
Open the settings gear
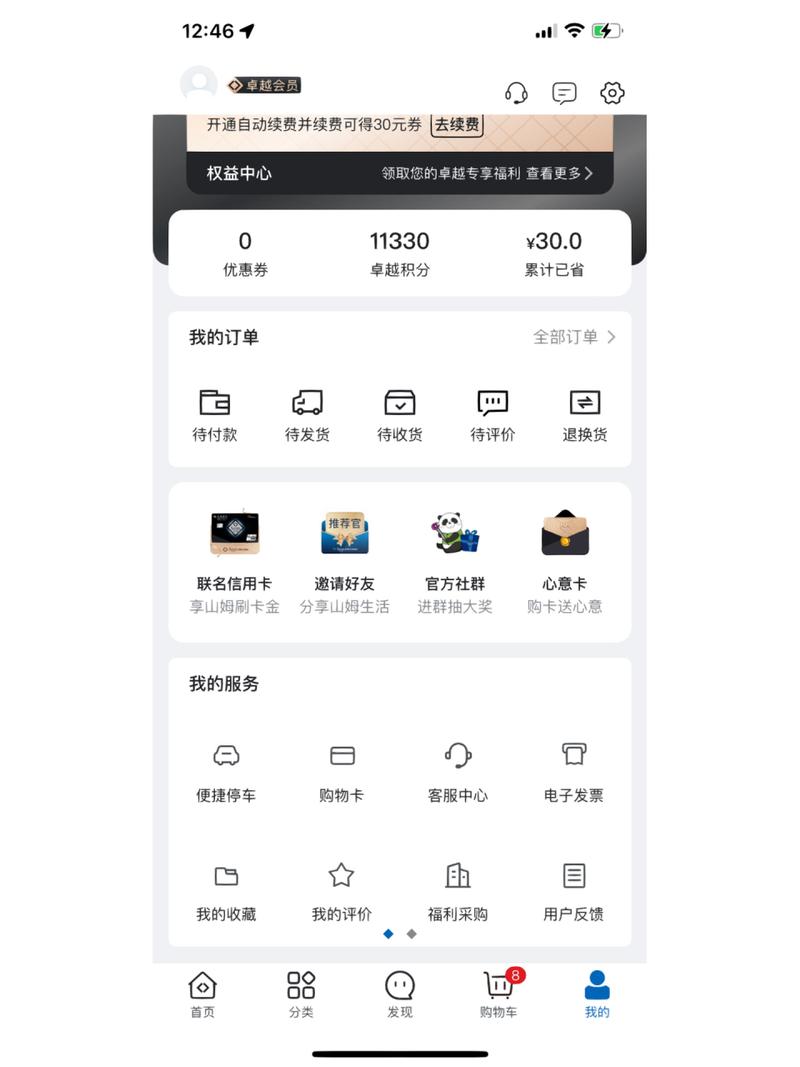pyautogui.click(x=612, y=93)
